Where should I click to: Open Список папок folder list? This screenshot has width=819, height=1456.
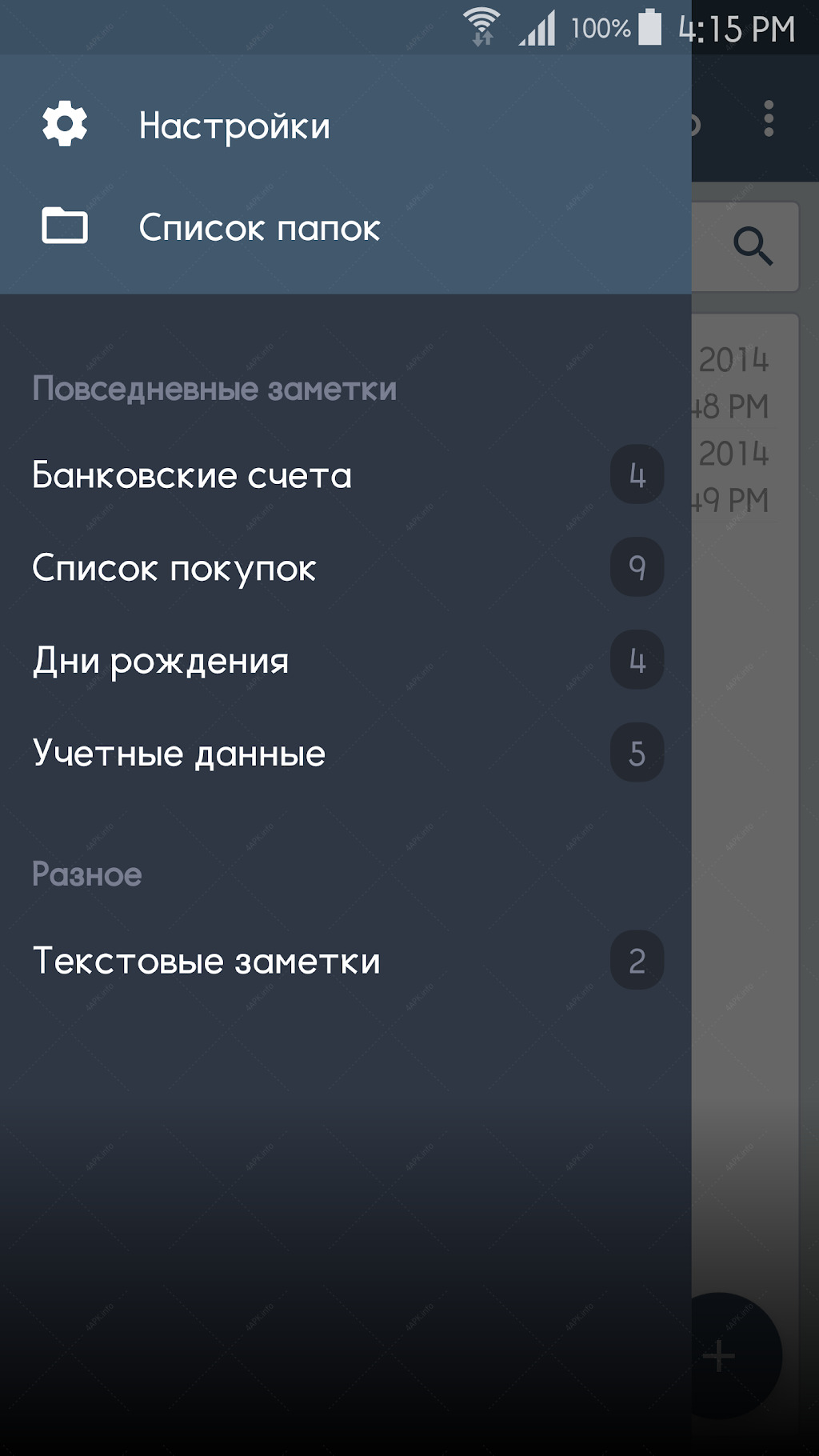point(346,227)
